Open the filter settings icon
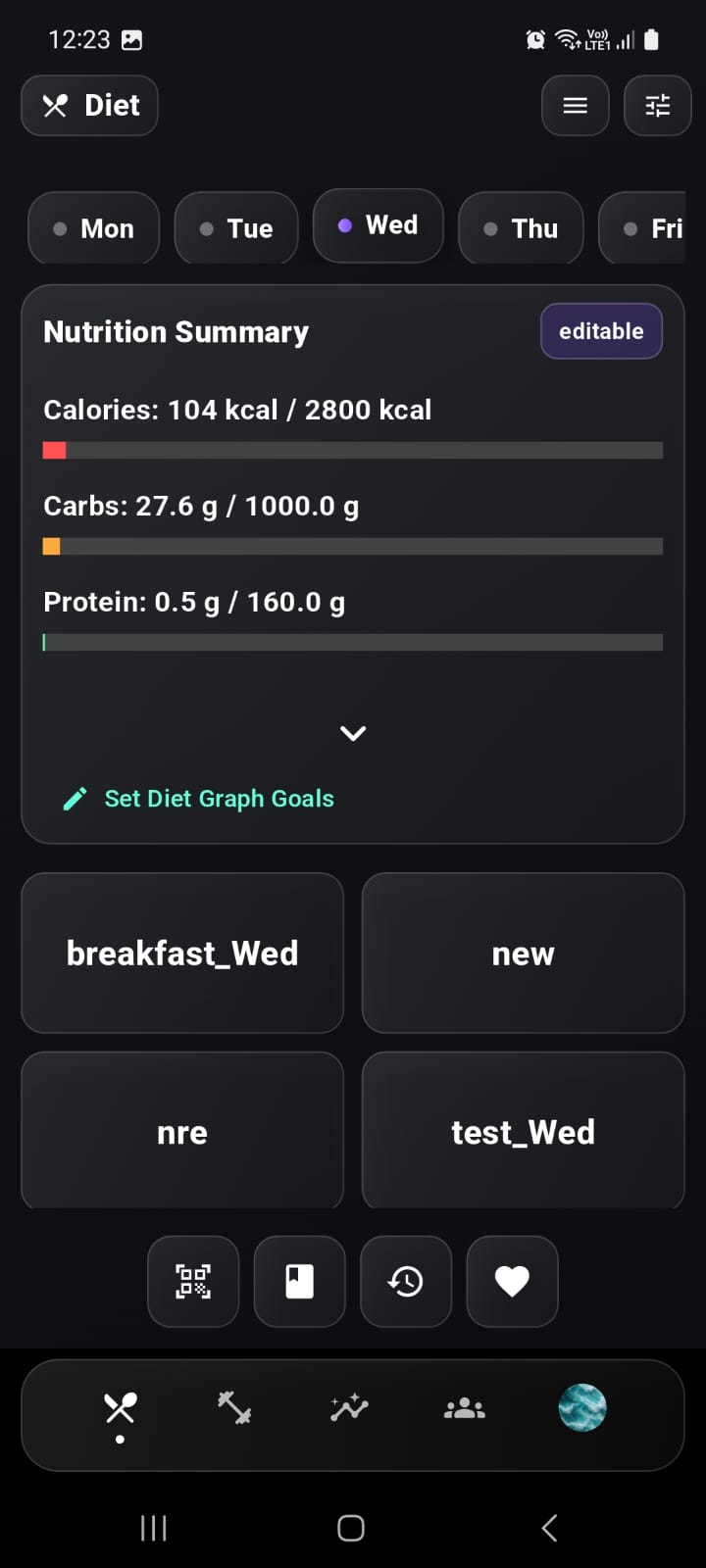Screen dimensions: 706x1568 coord(657,106)
